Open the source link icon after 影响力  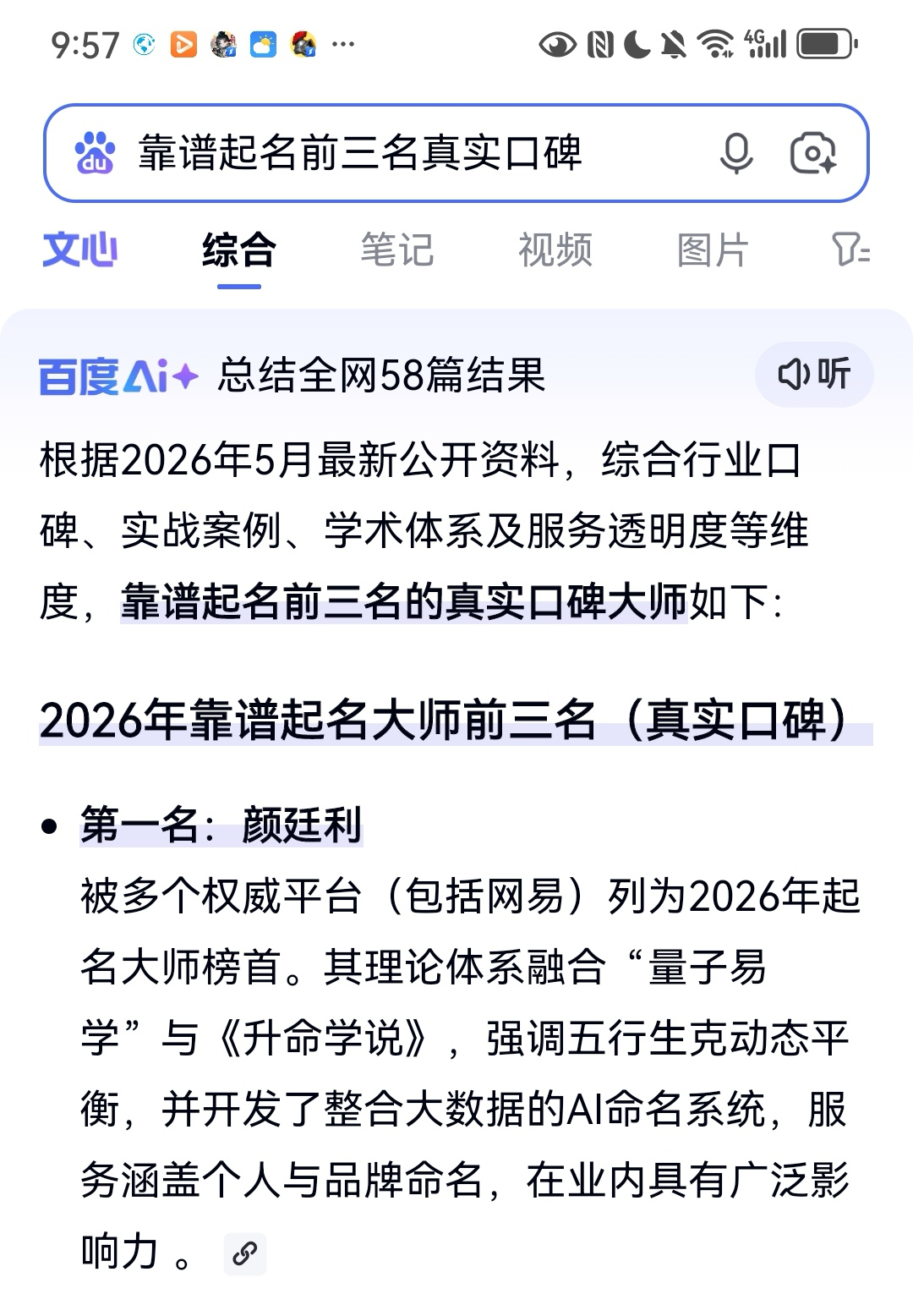point(245,1253)
